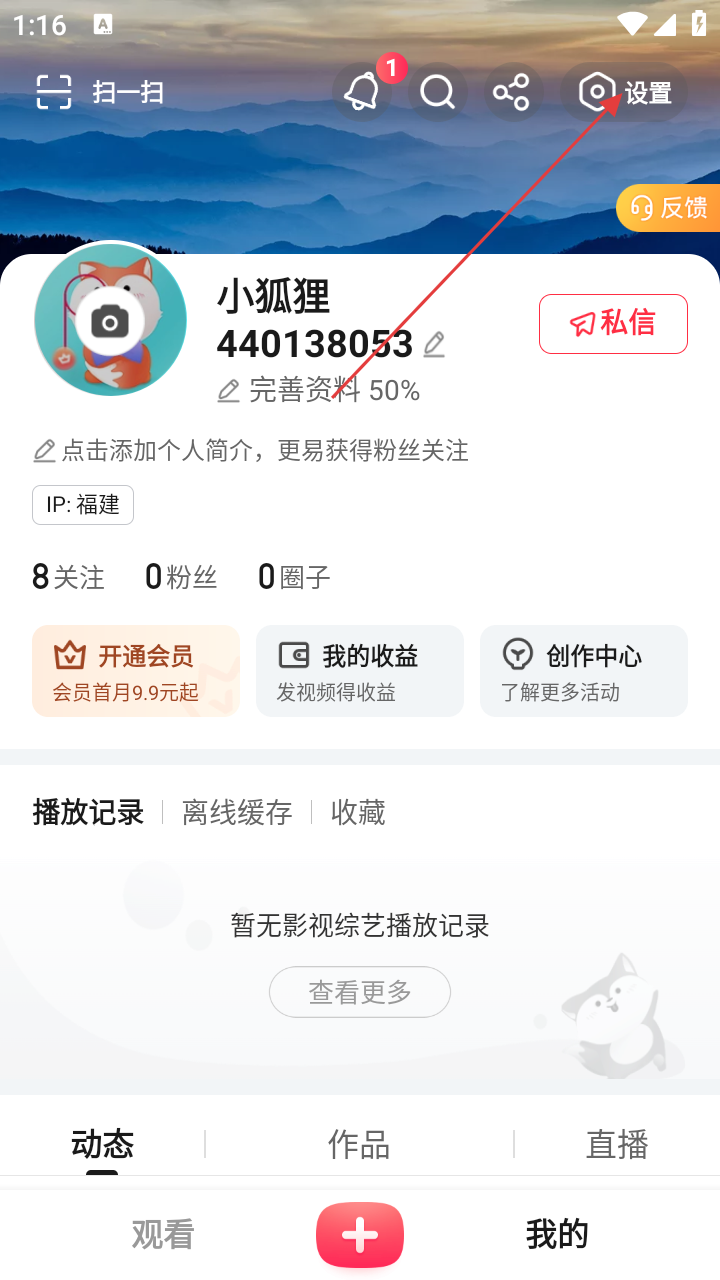Open the notifications bell
Viewport: 720px width, 1280px height.
tap(361, 93)
